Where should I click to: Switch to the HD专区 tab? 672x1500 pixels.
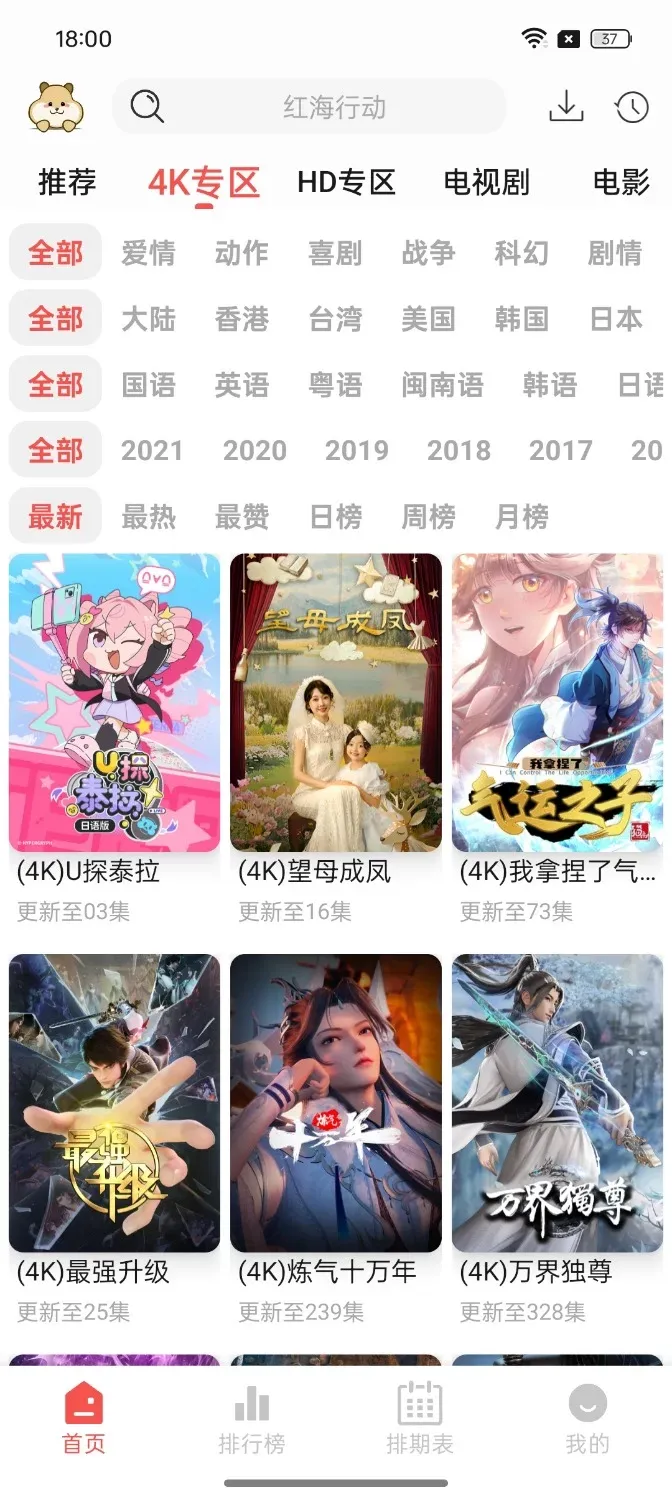(346, 182)
